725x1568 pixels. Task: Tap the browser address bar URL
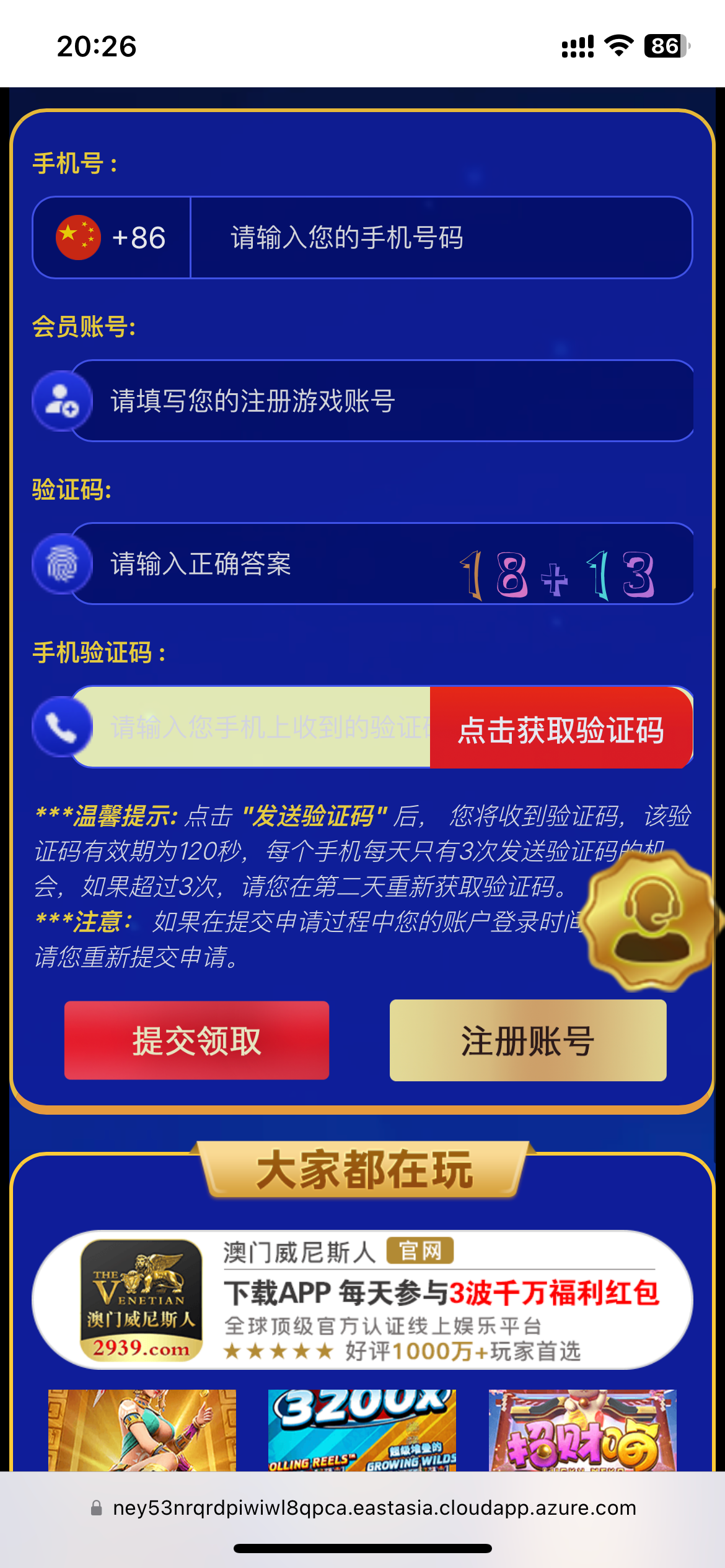click(374, 1508)
